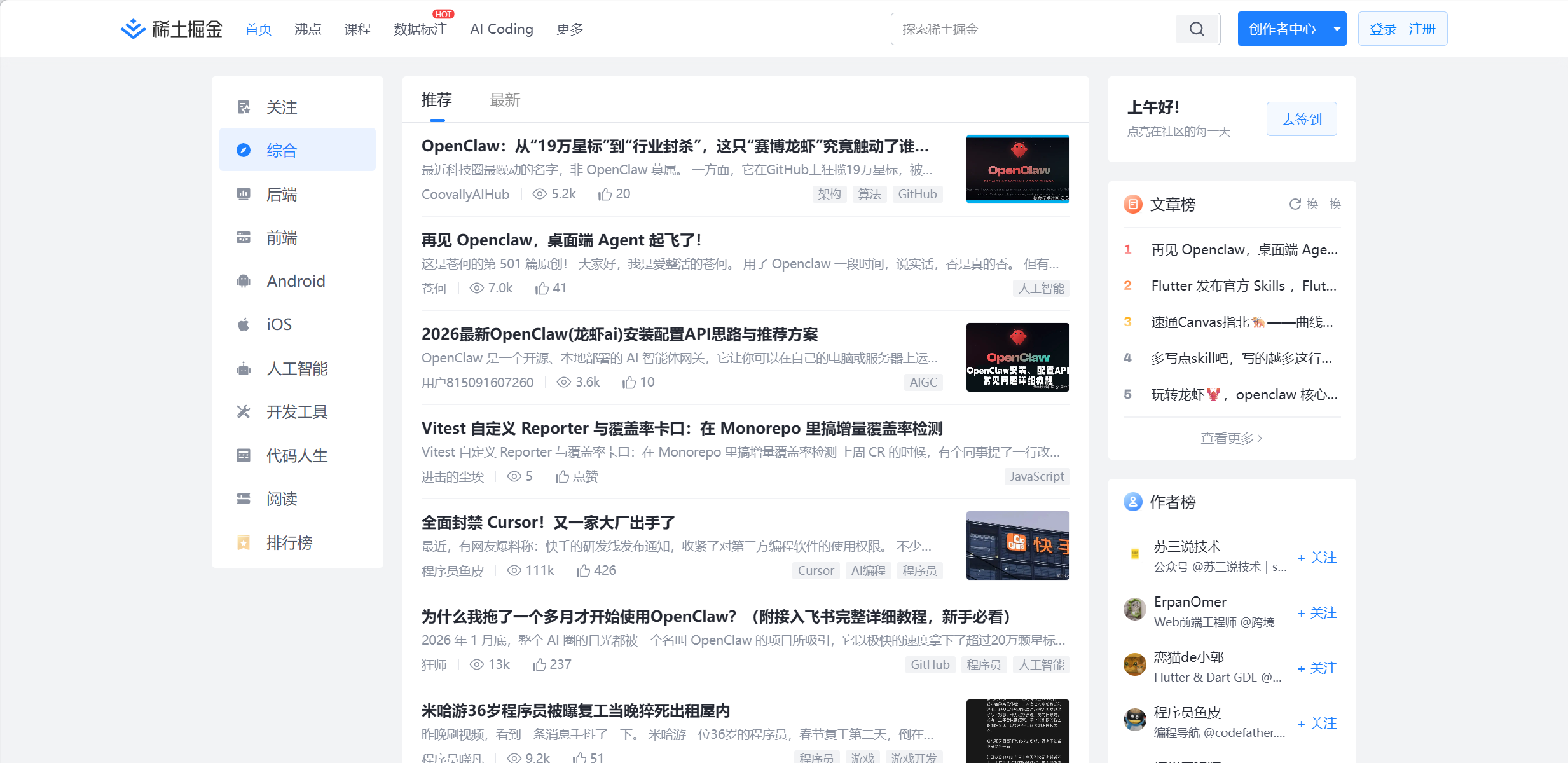Tap the JavaScript tag on Vitest article
Viewport: 1568px width, 763px height.
point(1036,476)
